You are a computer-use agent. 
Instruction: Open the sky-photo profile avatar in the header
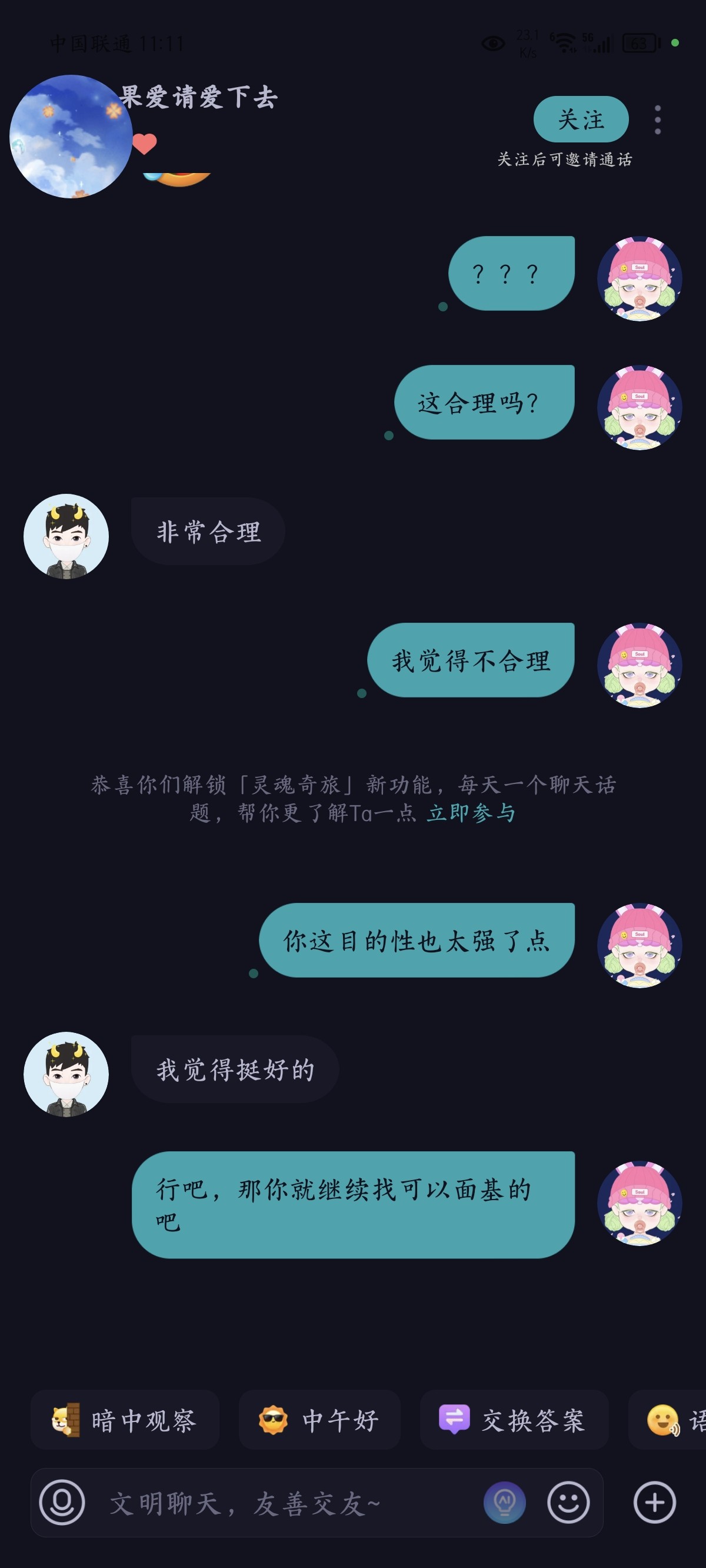click(71, 137)
